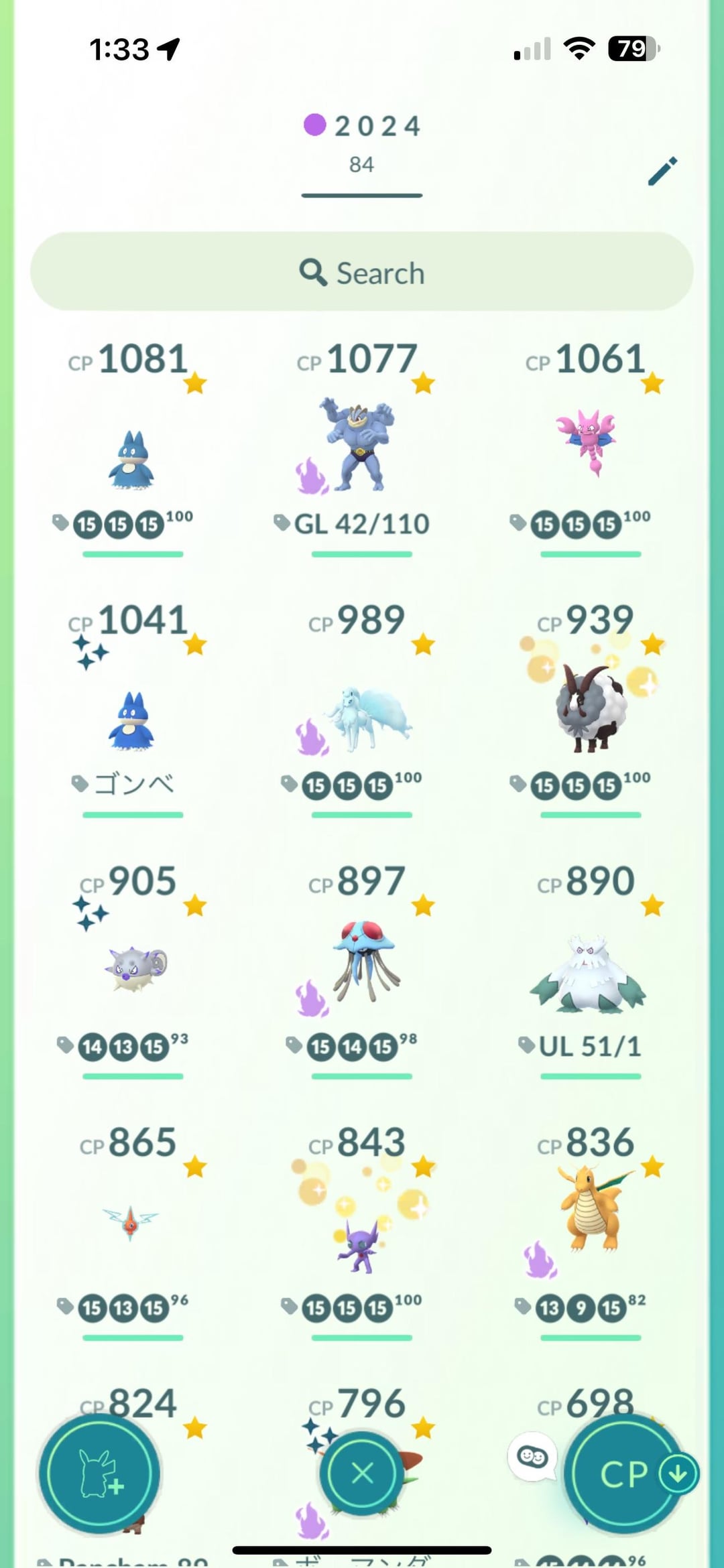
Task: Add Pokémon to this tag
Action: pos(99,1474)
